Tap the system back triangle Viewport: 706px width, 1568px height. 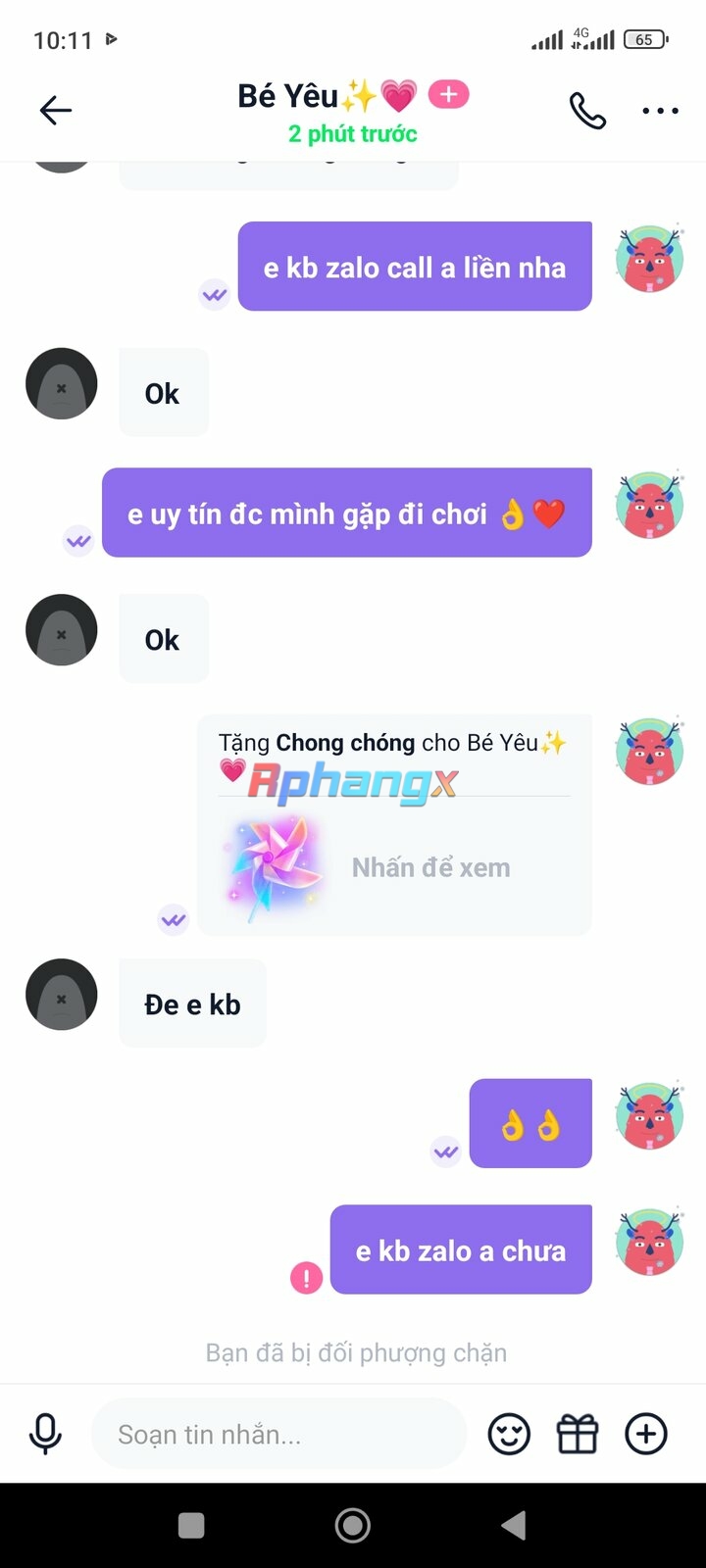pos(514,1525)
